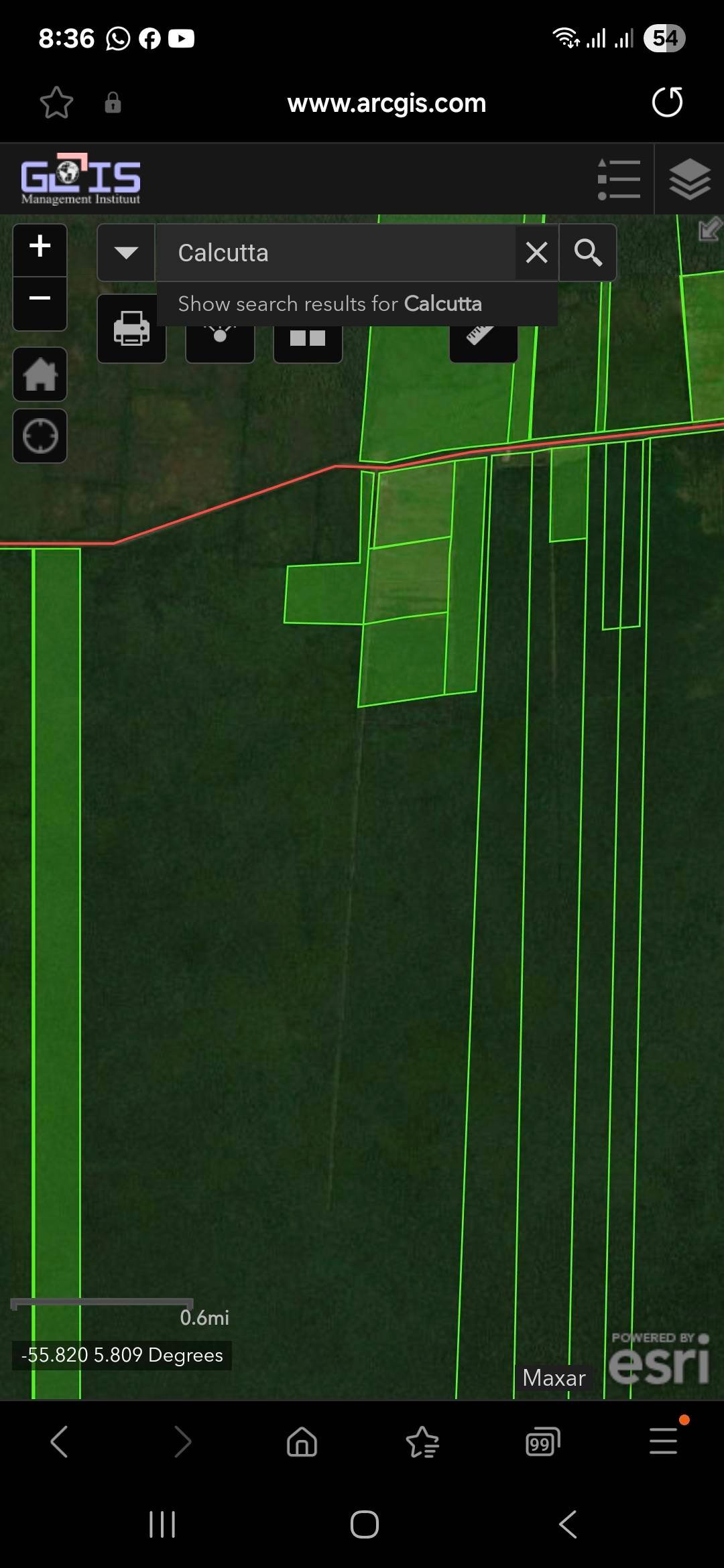The height and width of the screenshot is (1568, 724).
Task: Find my current location on map
Action: tap(40, 436)
